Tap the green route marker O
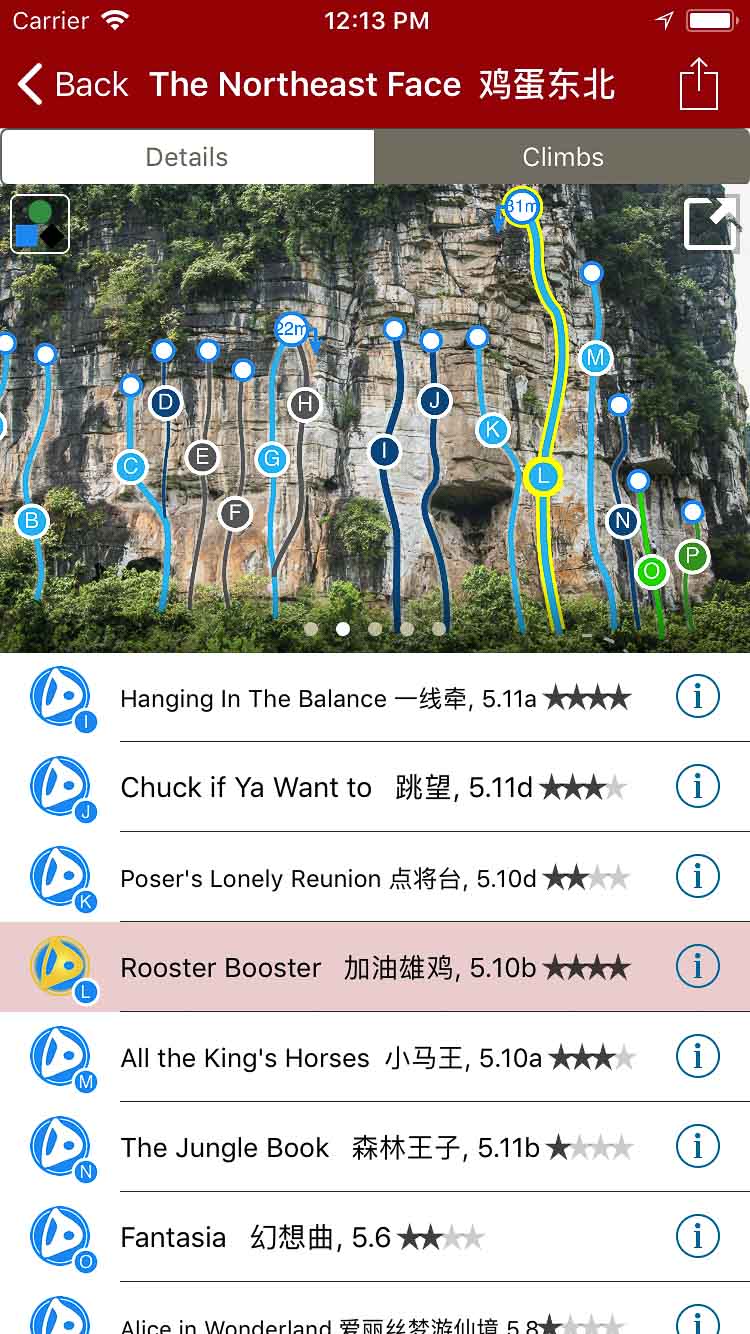The width and height of the screenshot is (750, 1334). 652,572
